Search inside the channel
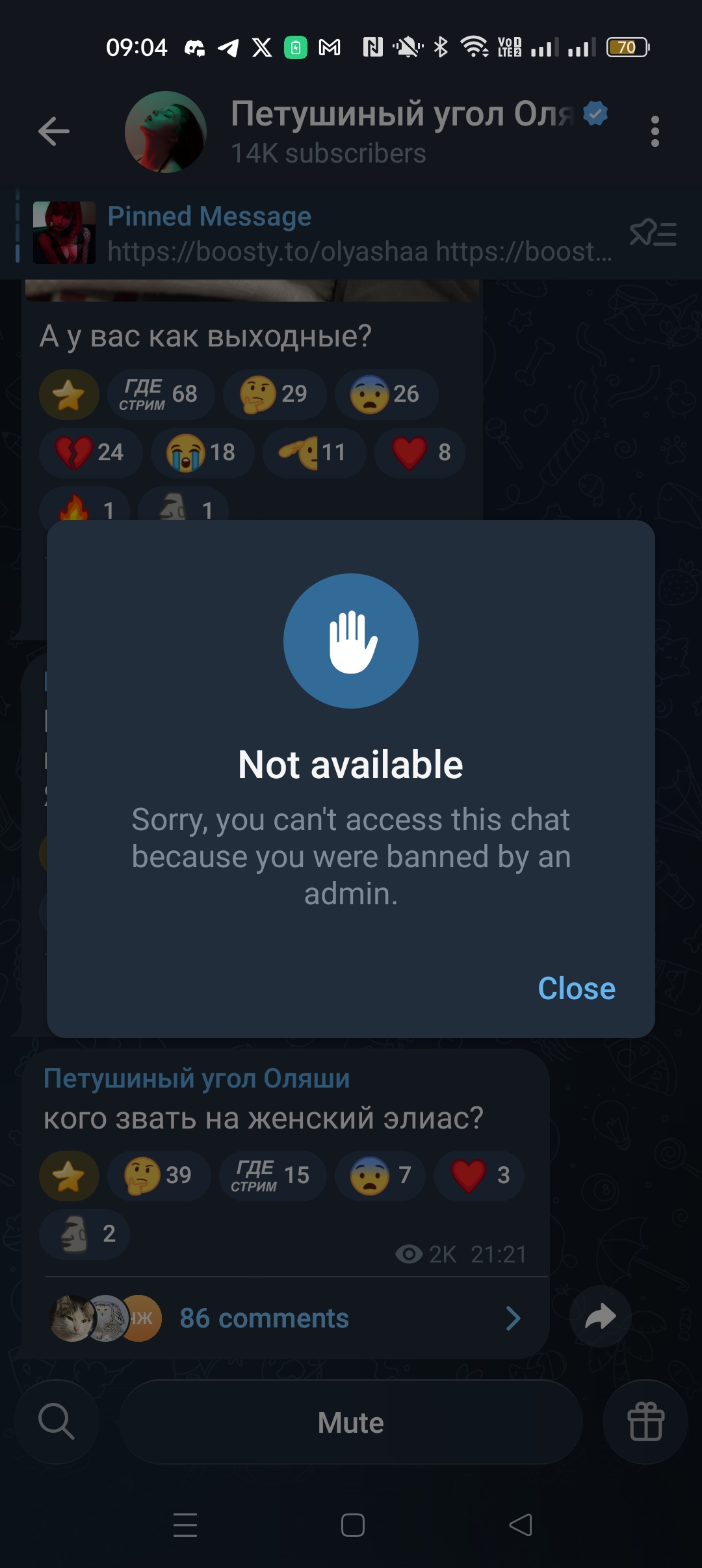702x1568 pixels. point(57,1422)
